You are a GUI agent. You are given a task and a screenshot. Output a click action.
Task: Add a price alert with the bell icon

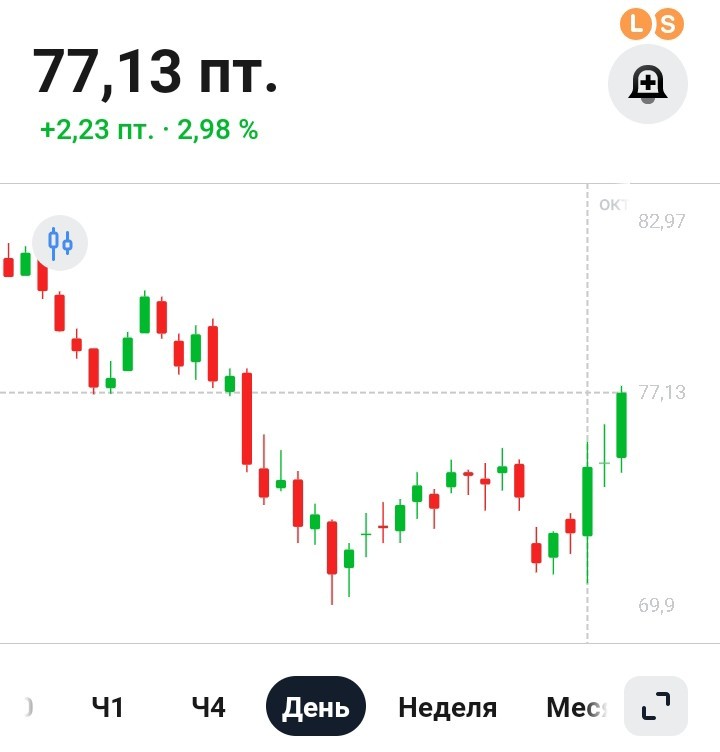click(648, 84)
